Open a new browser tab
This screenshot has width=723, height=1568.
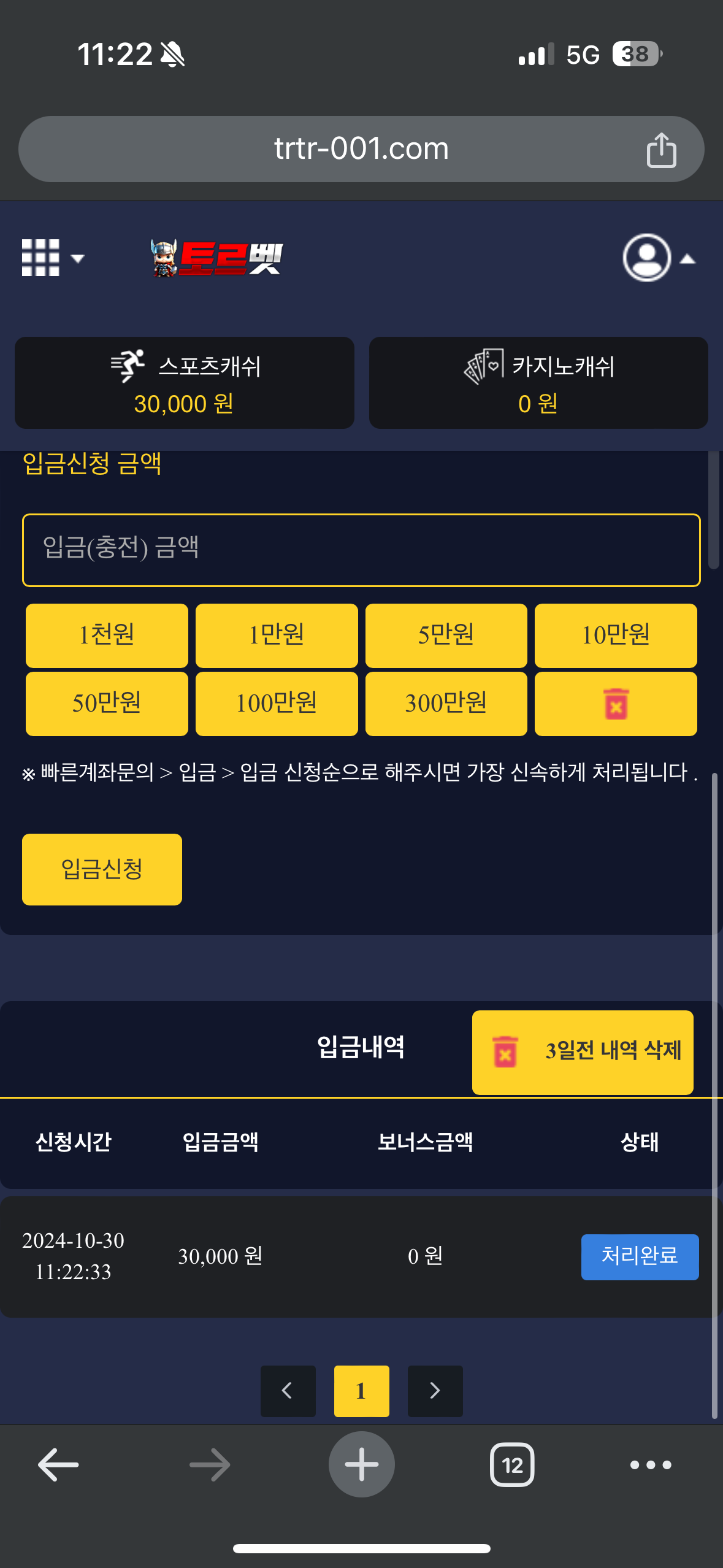(x=361, y=1464)
